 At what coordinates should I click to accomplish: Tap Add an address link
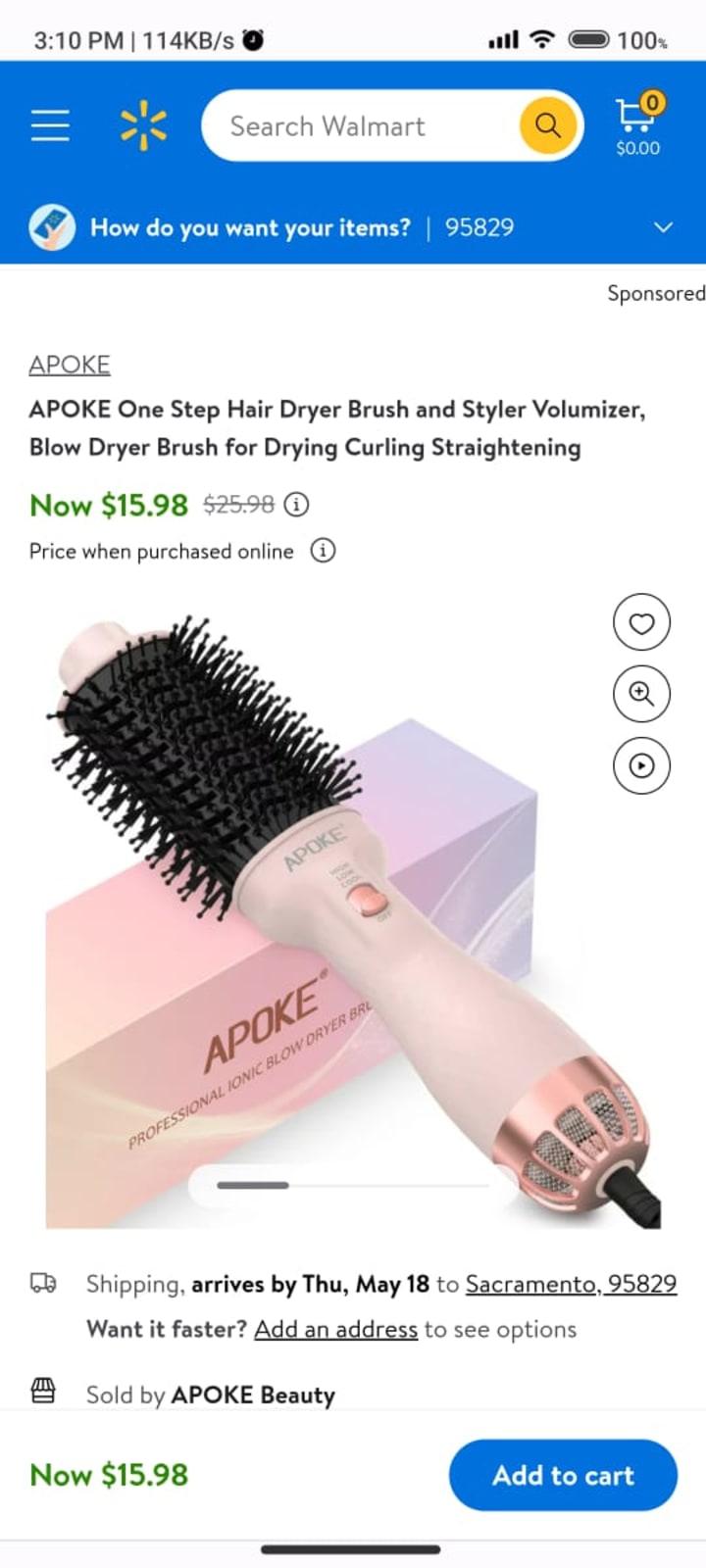(x=335, y=1330)
